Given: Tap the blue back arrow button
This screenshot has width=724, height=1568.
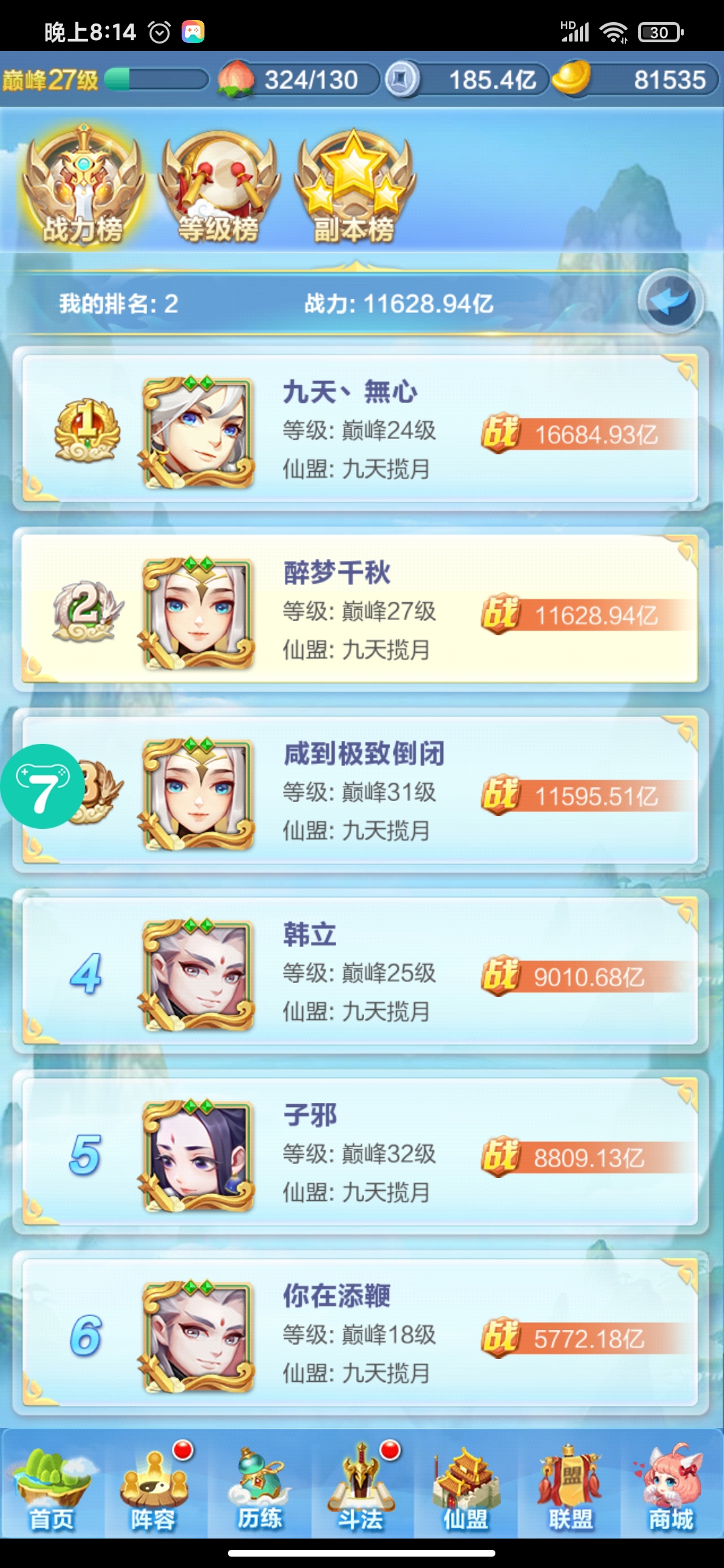Looking at the screenshot, I should [x=670, y=302].
